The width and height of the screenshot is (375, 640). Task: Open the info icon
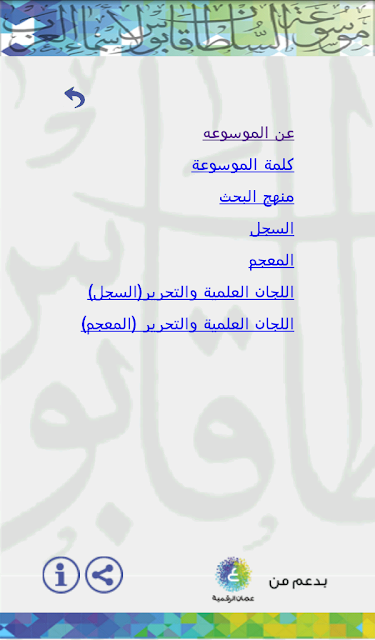pyautogui.click(x=61, y=575)
